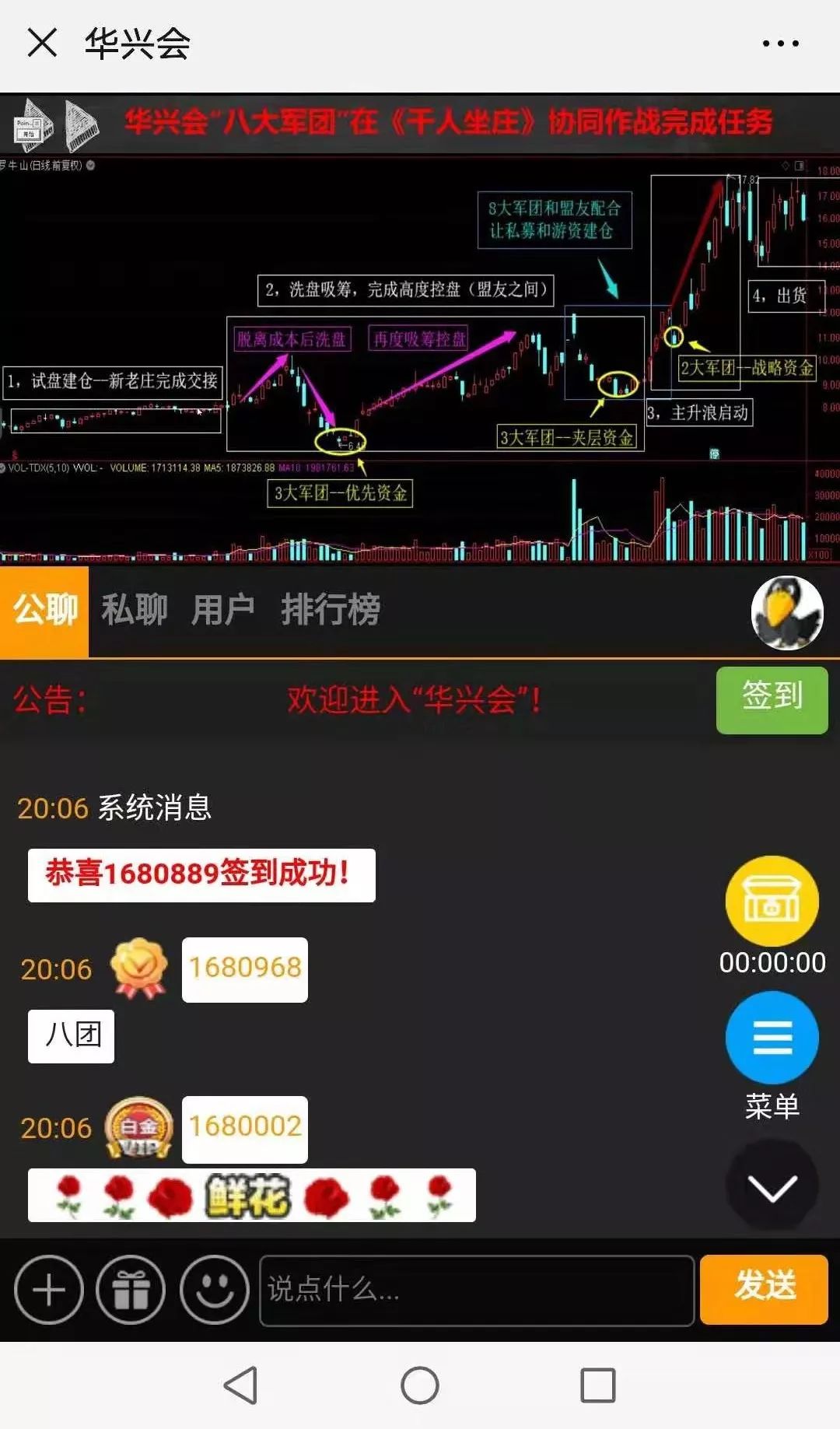Image resolution: width=840 pixels, height=1429 pixels.
Task: Focus the 说点什么 message field
Action: click(x=476, y=1290)
